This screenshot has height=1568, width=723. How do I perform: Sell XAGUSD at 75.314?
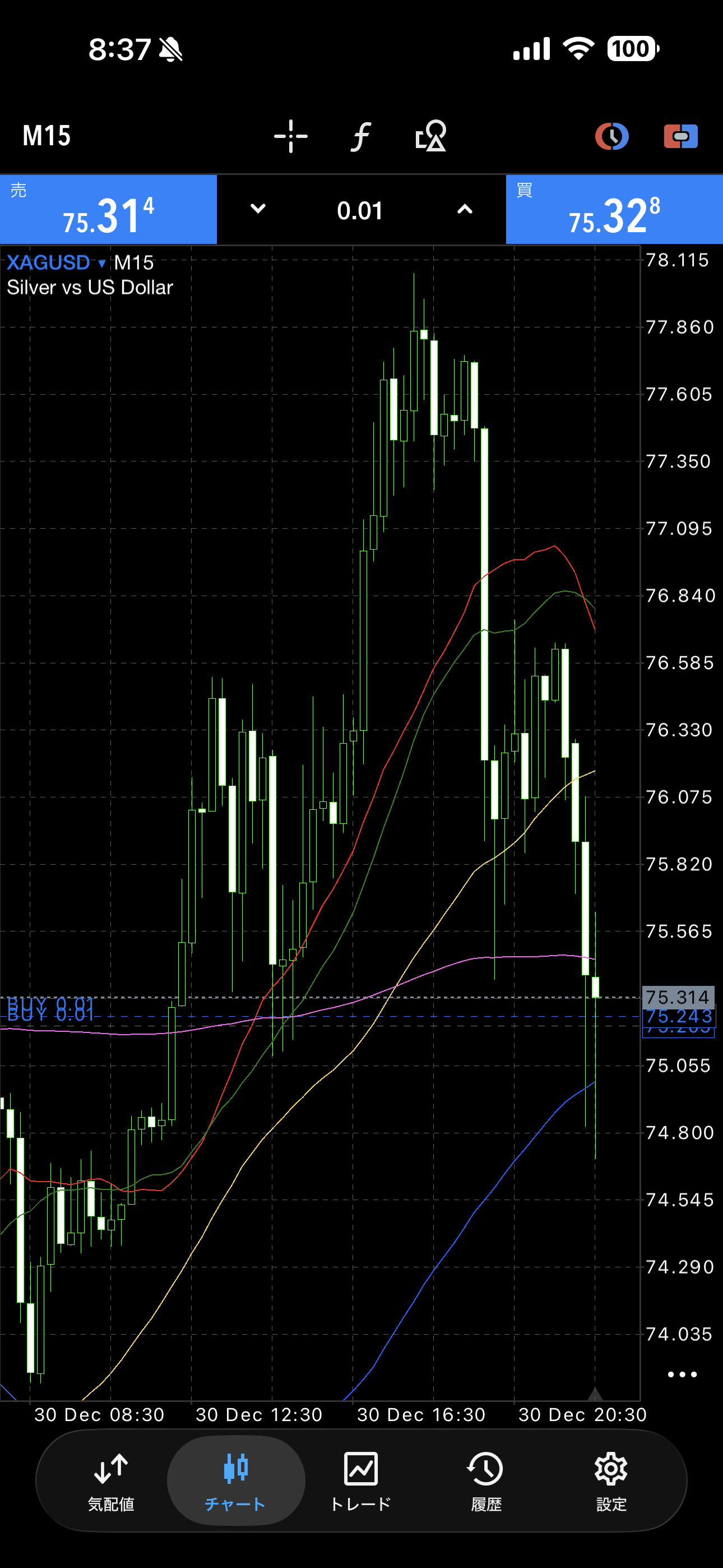pyautogui.click(x=108, y=210)
